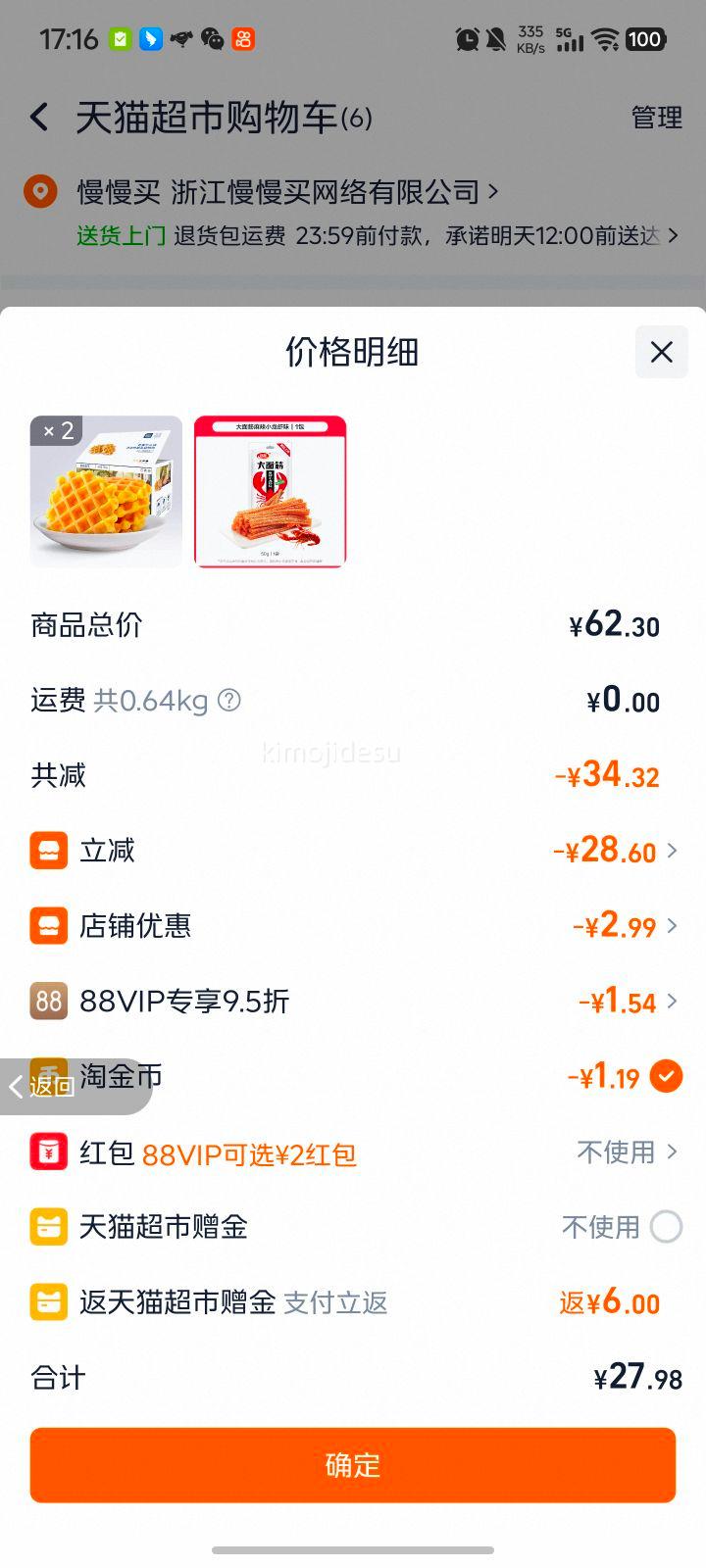Tap the back arrow next to 天猫超市购物车
Image resolution: width=706 pixels, height=1568 pixels.
point(38,116)
